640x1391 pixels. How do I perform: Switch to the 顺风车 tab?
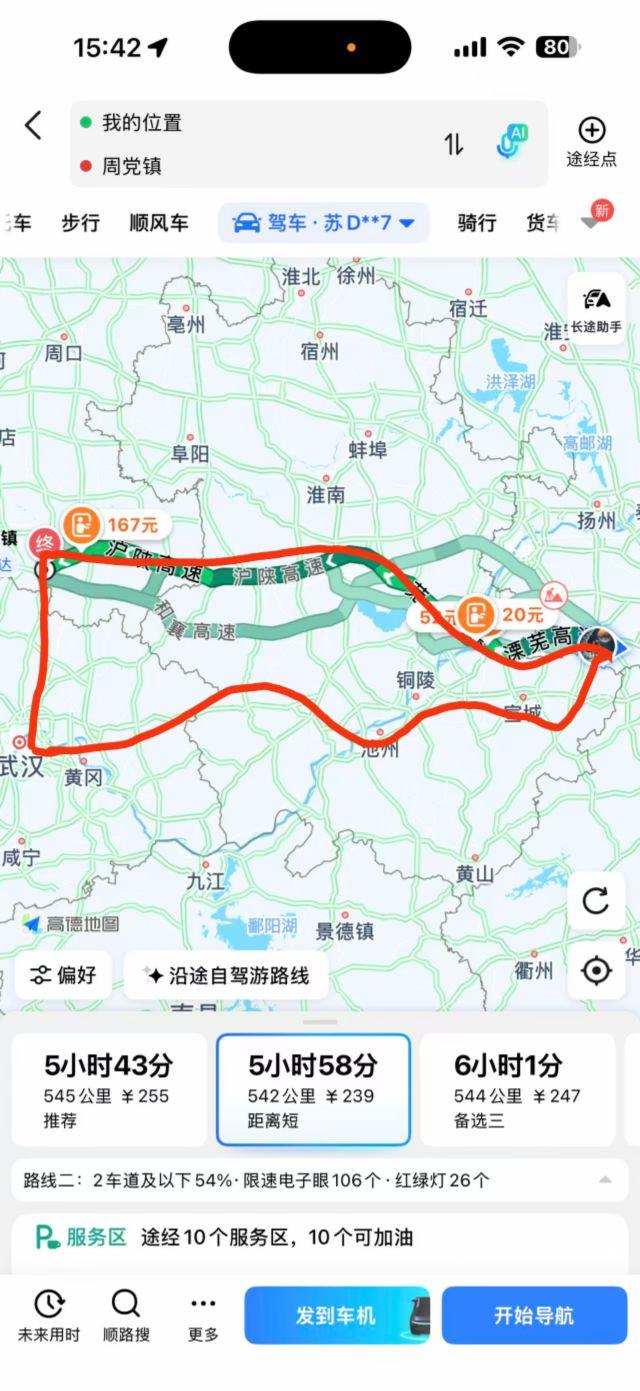(x=158, y=223)
